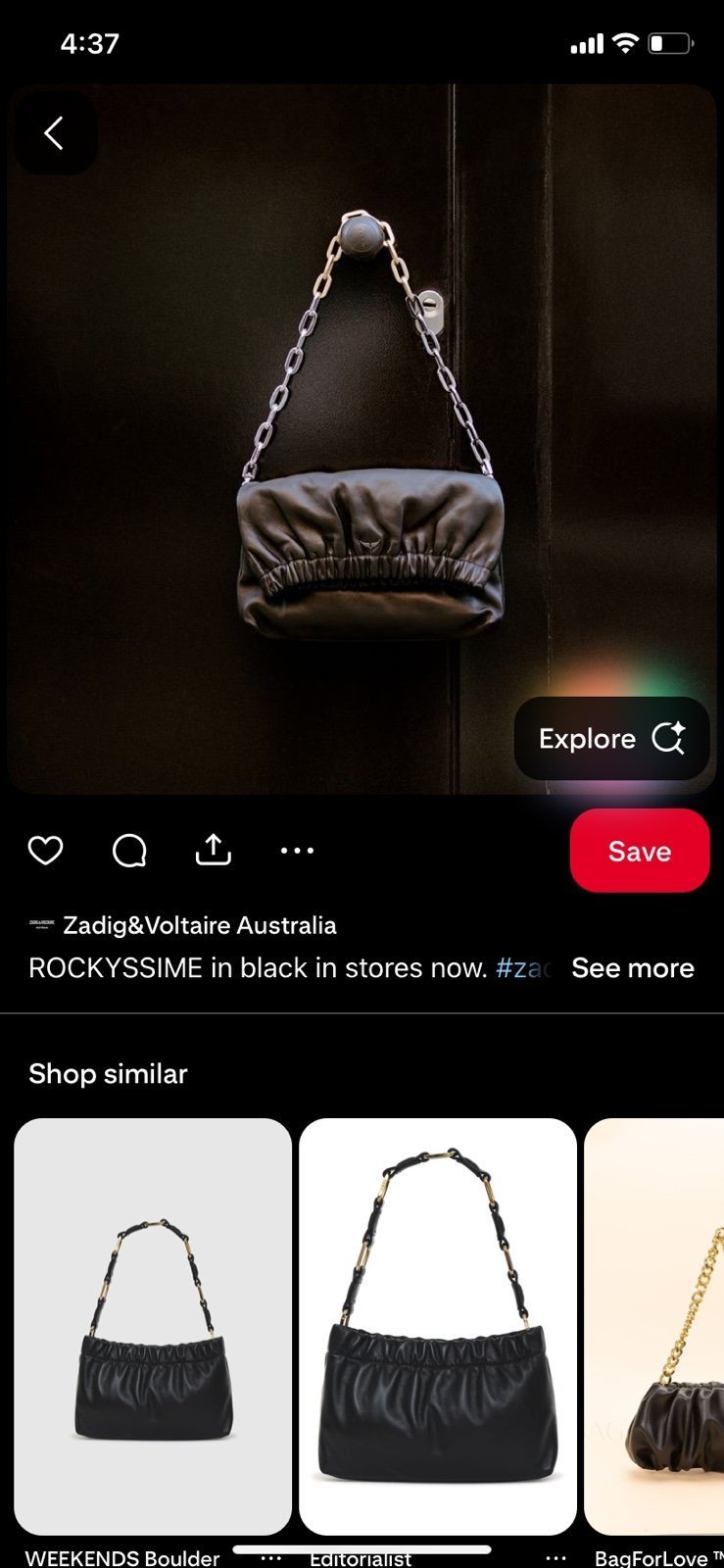Open the Editorialist bag product

[x=438, y=1326]
